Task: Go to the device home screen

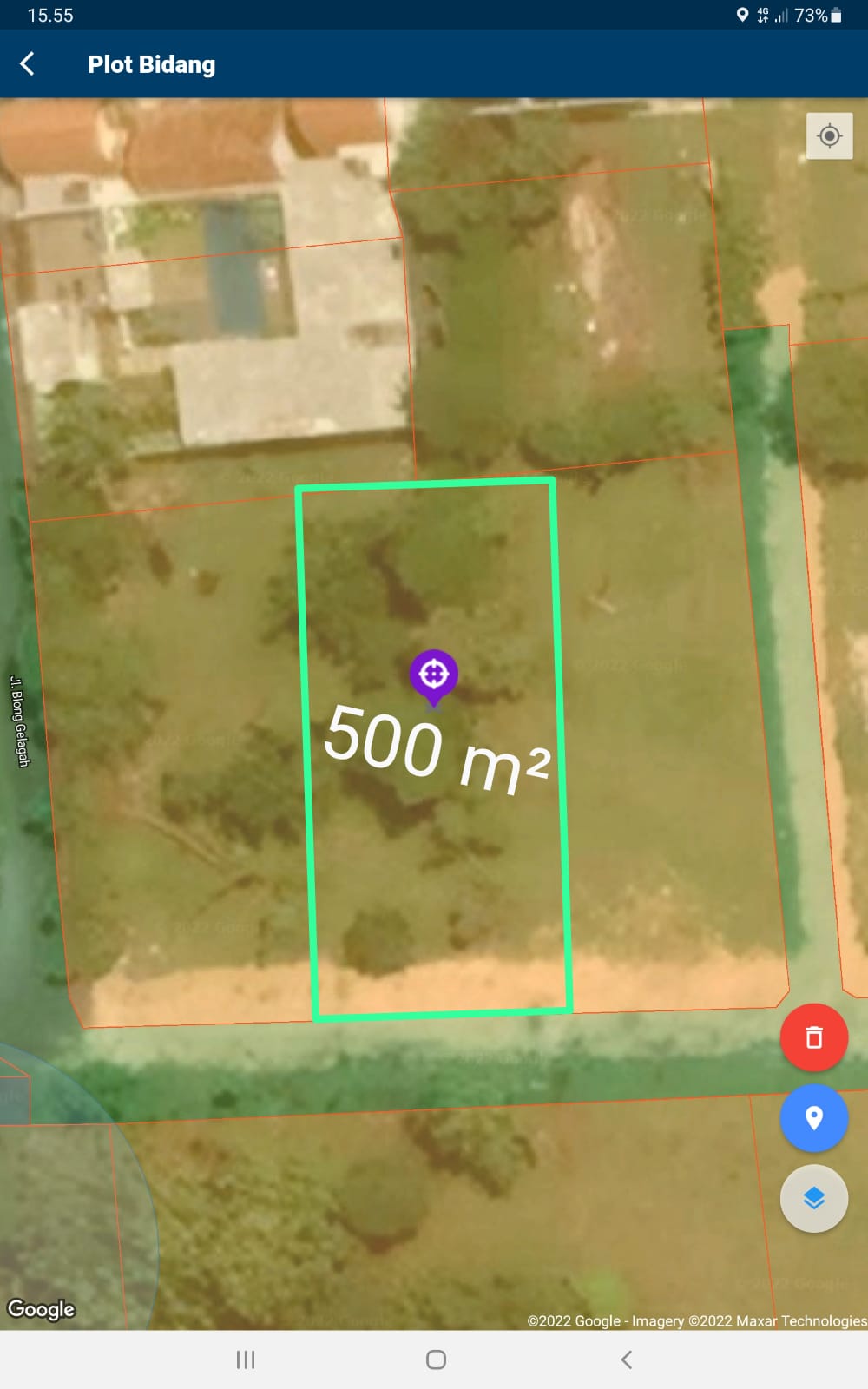Action: (436, 1359)
